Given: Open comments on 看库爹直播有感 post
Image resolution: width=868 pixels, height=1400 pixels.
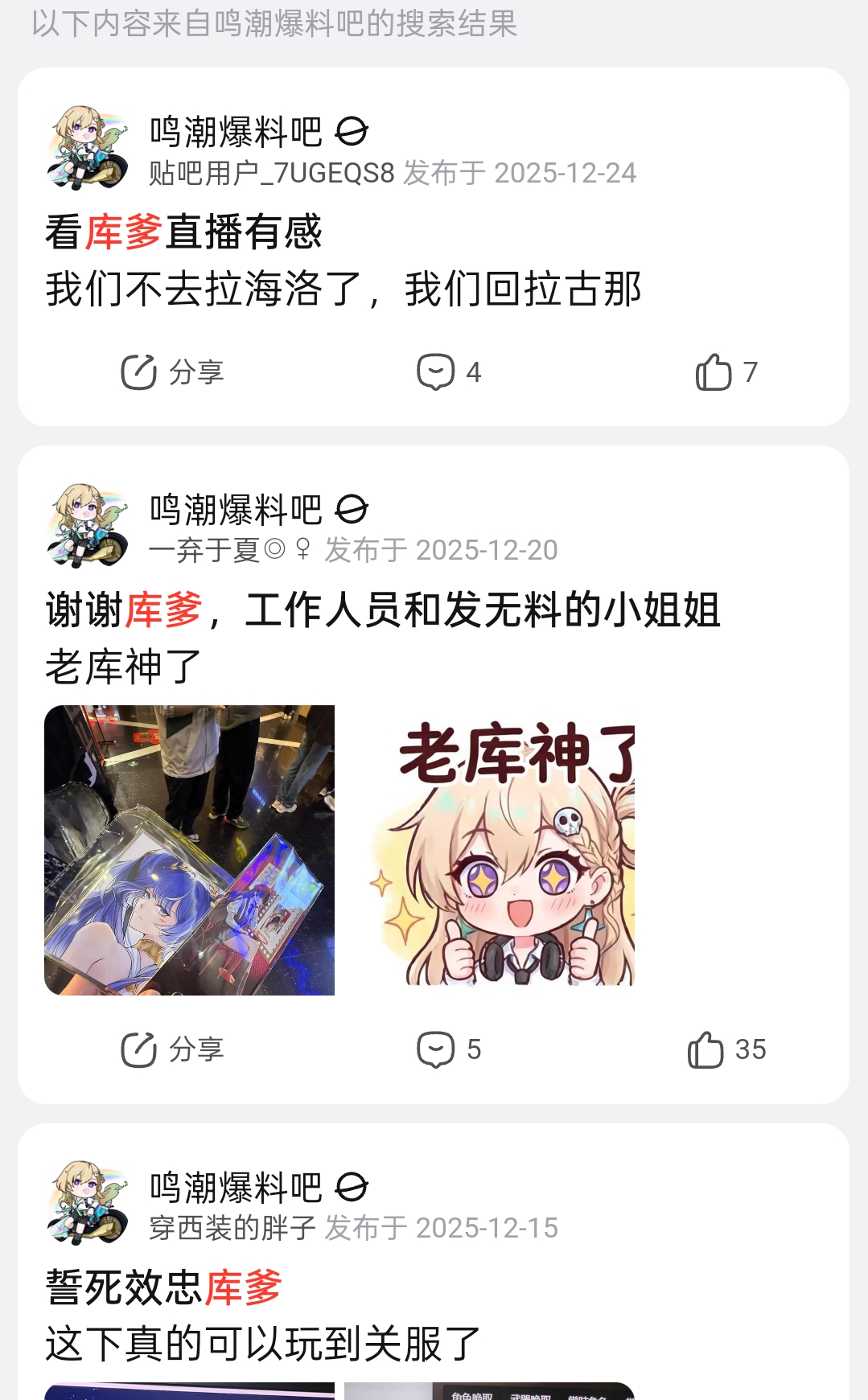Looking at the screenshot, I should coord(448,372).
